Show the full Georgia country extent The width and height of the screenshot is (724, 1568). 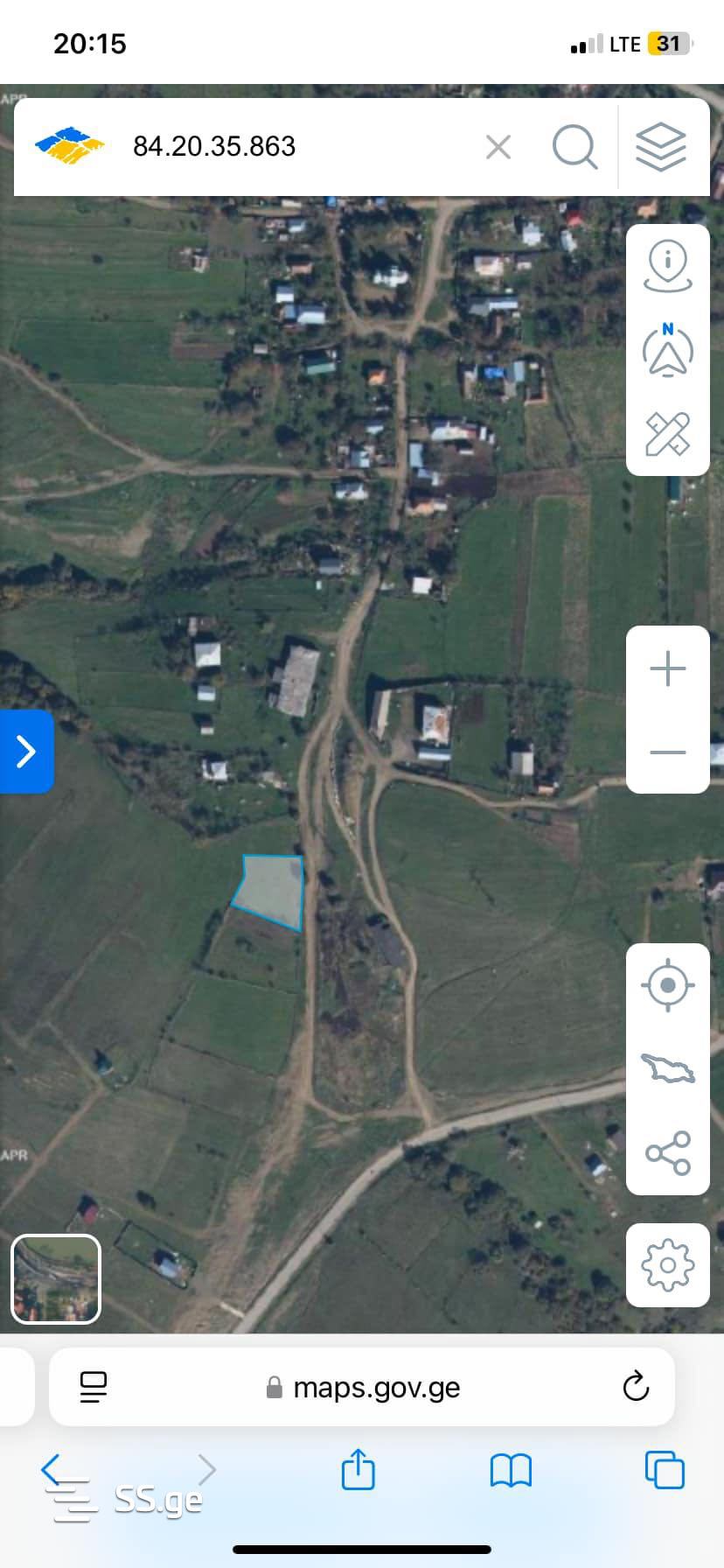point(668,1069)
